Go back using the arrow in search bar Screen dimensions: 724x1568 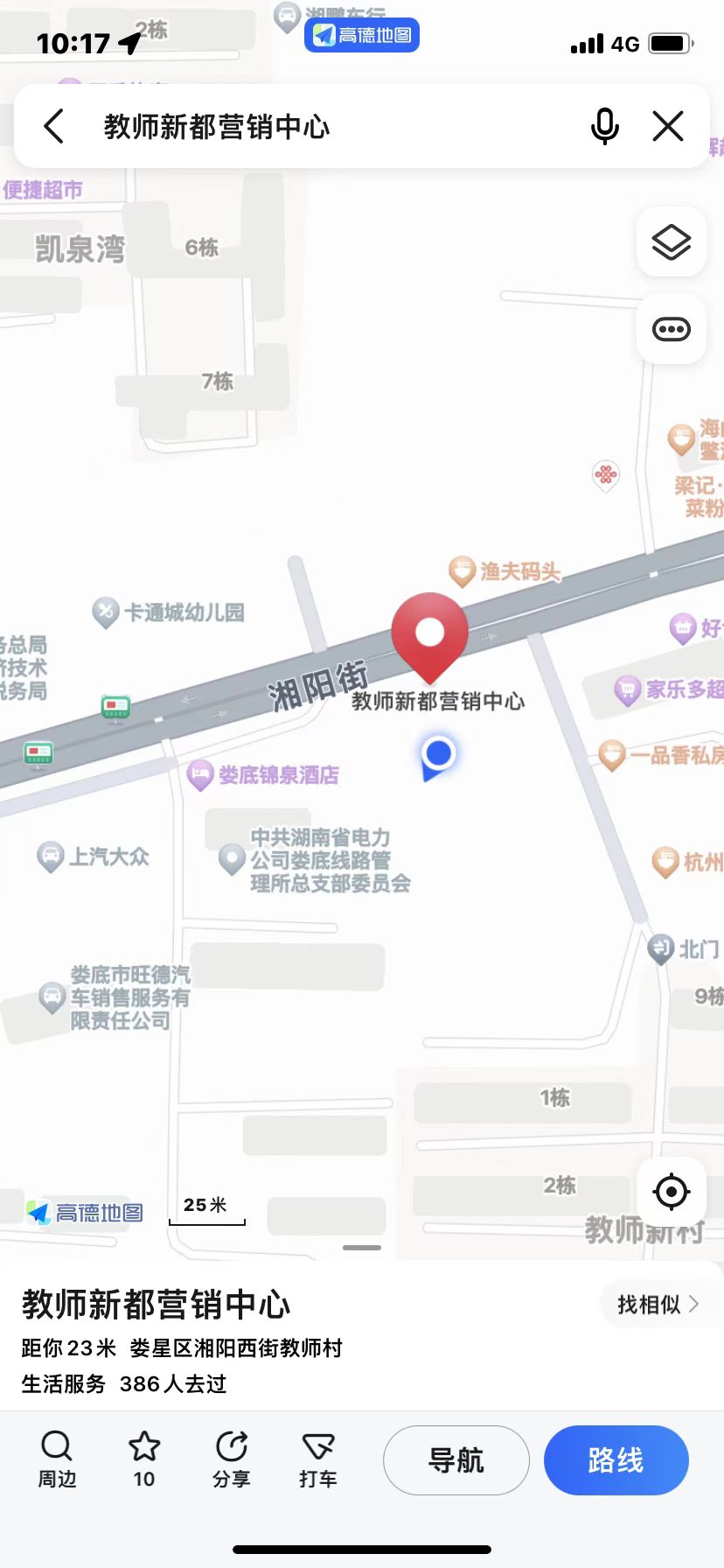coord(54,126)
